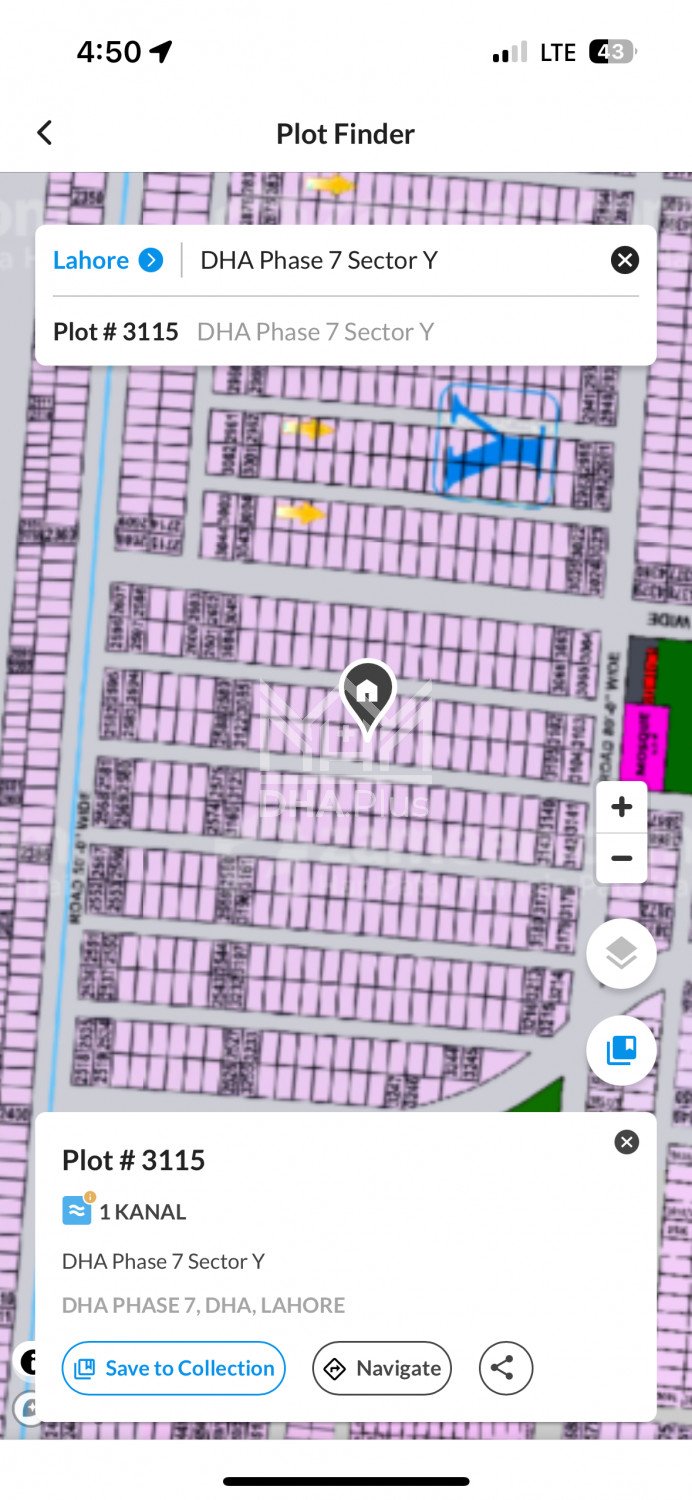Open saved collections from the map
The height and width of the screenshot is (1500, 692).
[x=621, y=1049]
